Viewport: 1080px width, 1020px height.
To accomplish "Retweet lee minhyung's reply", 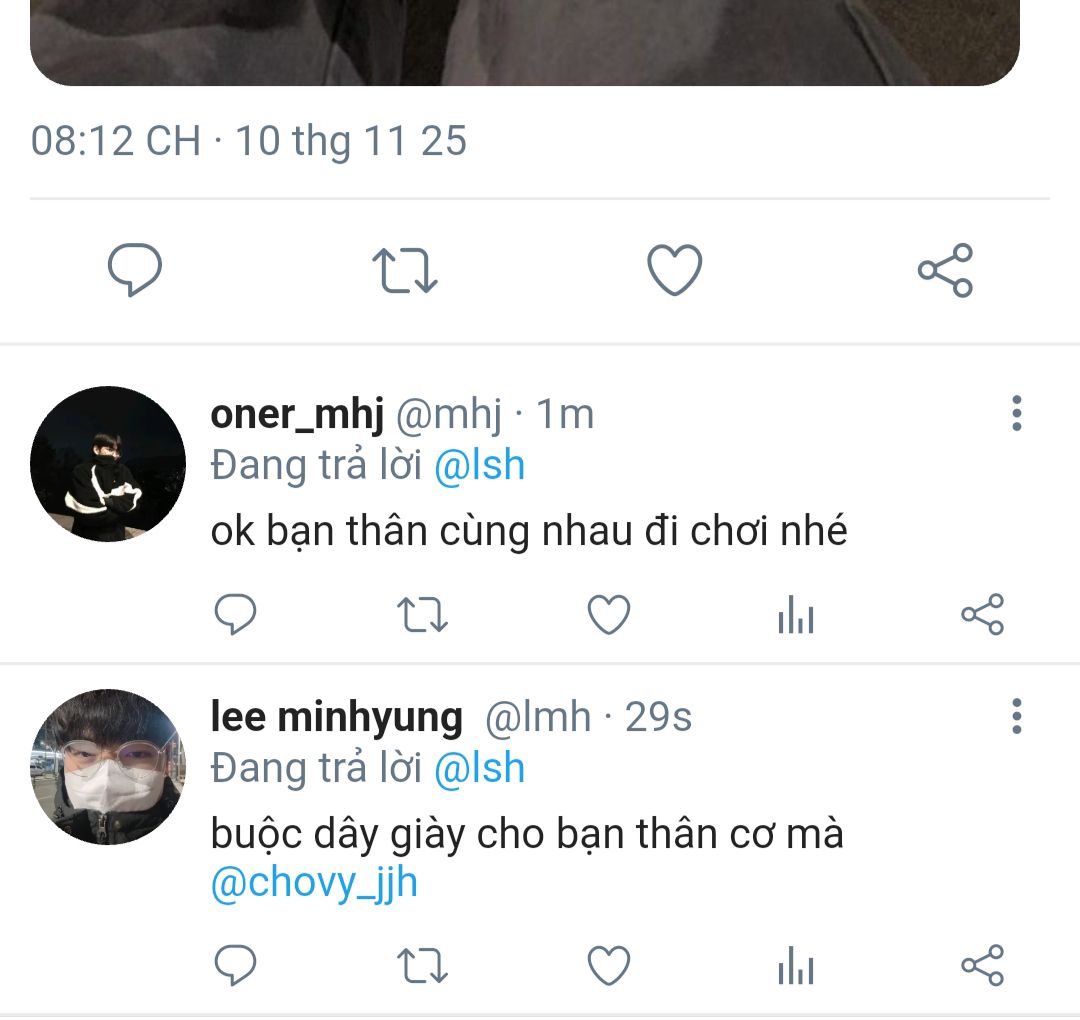I will (x=422, y=966).
